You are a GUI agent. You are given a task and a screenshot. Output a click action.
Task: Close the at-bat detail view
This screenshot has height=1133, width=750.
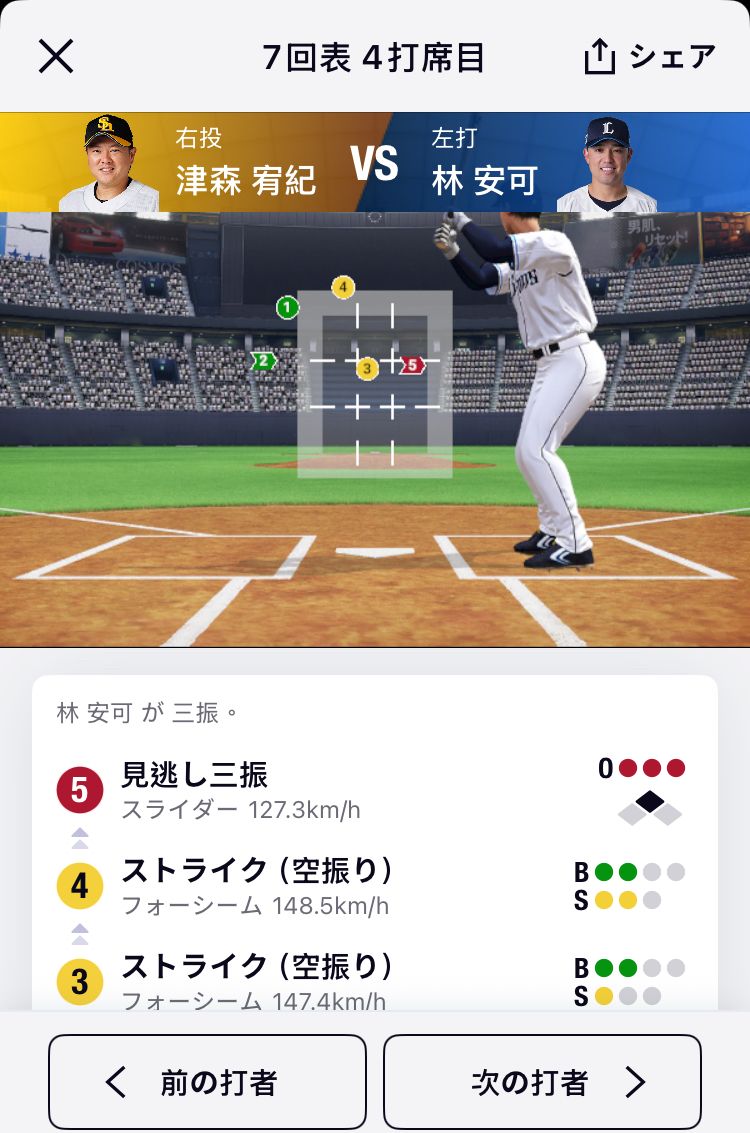pos(56,56)
